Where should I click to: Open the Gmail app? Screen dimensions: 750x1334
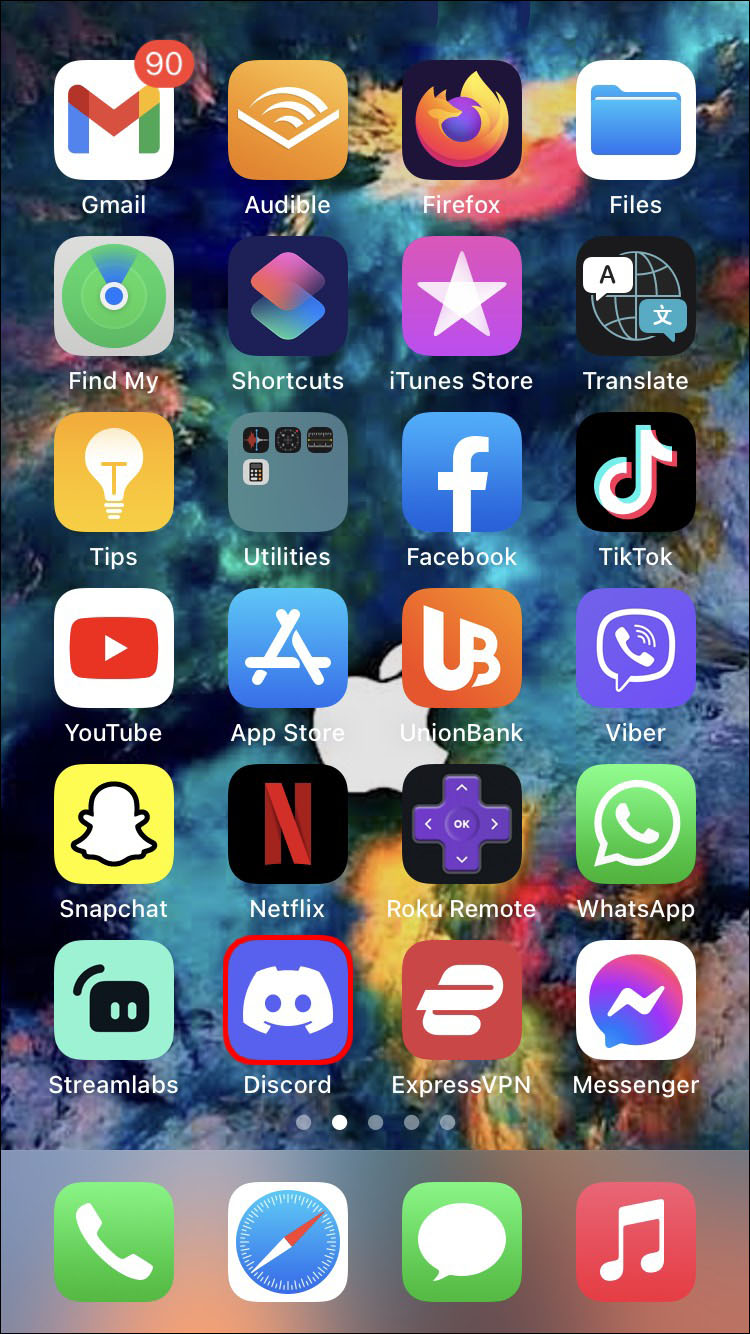coord(114,120)
